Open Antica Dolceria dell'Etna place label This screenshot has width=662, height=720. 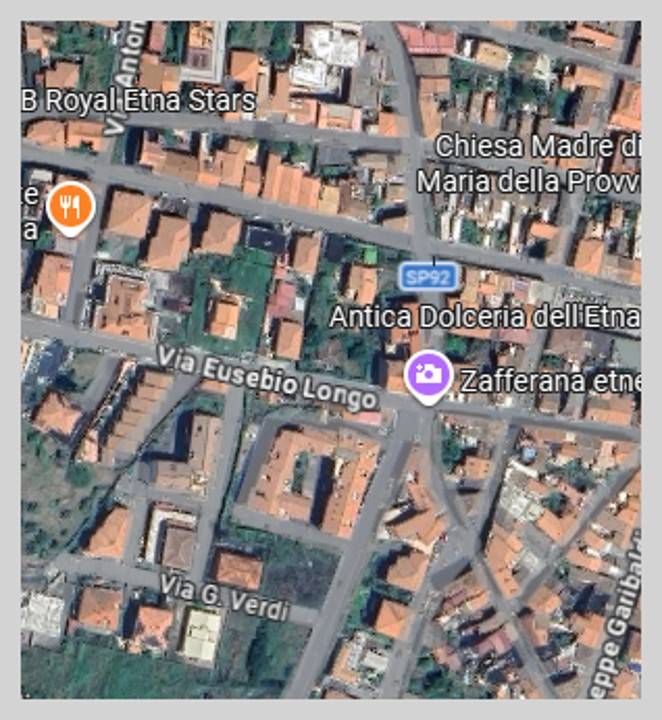(484, 316)
